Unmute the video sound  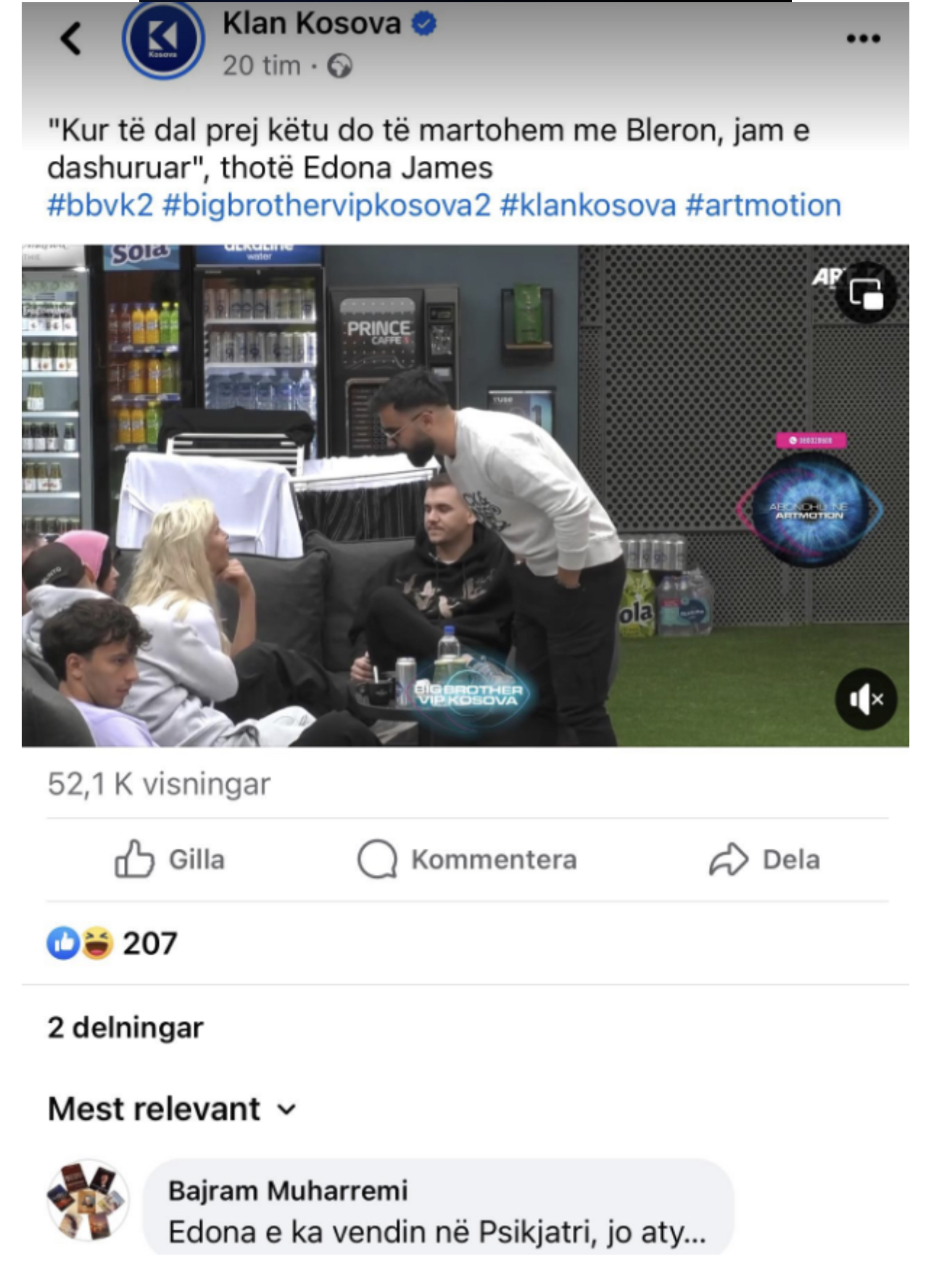pos(866,699)
